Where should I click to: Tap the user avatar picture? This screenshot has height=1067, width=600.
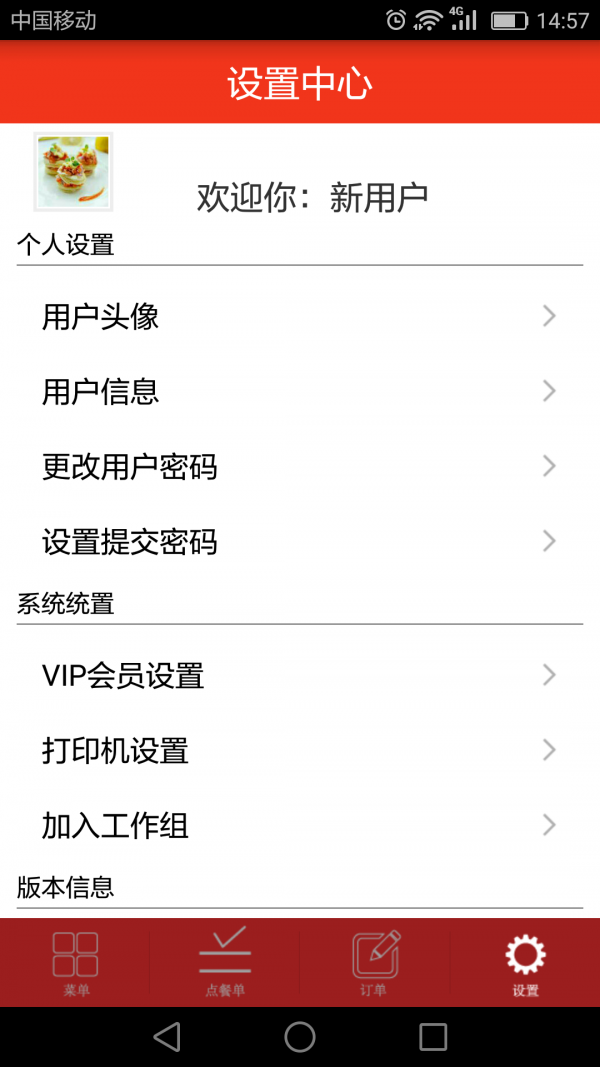[74, 171]
